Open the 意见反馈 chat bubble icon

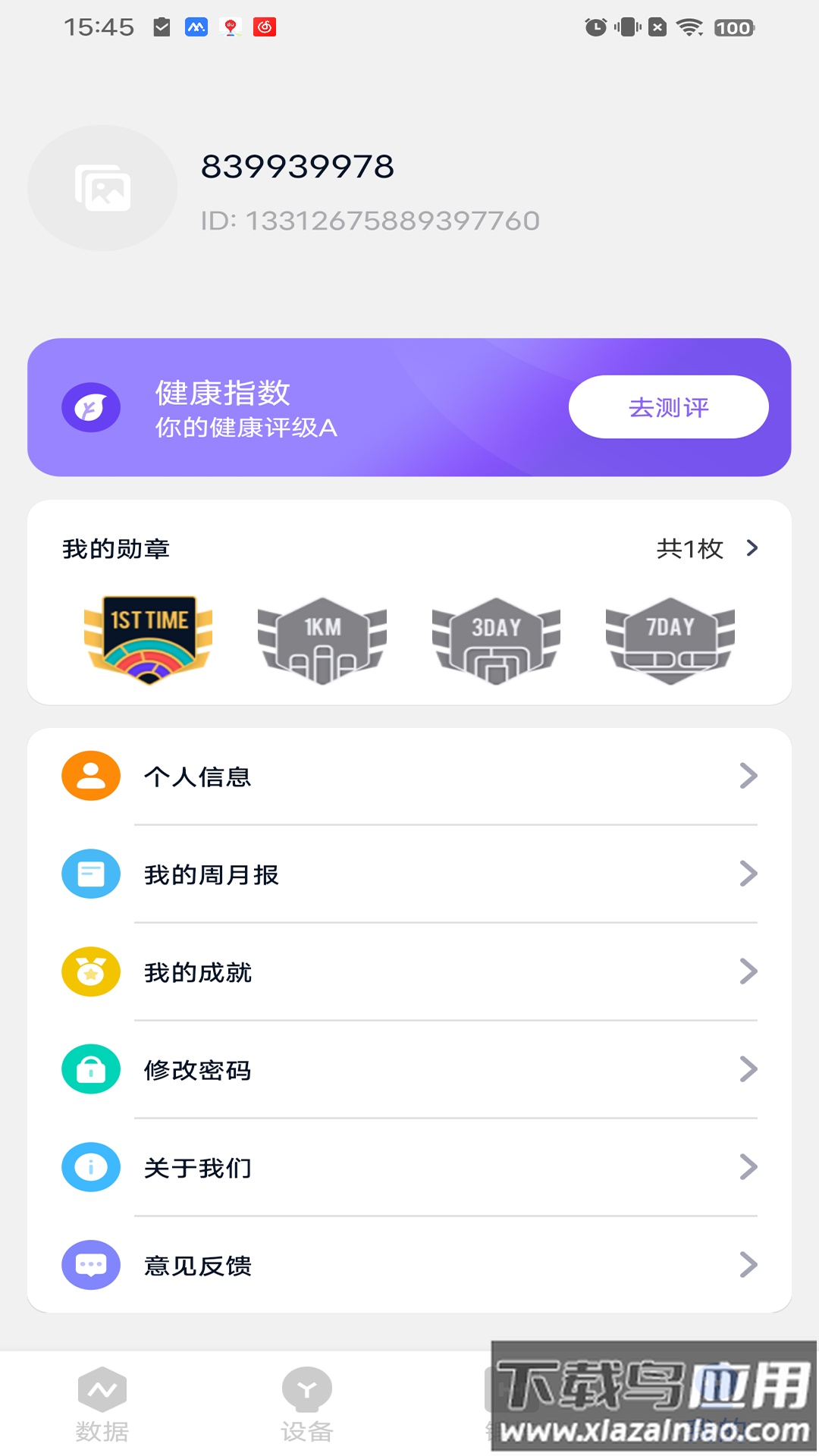click(90, 1265)
